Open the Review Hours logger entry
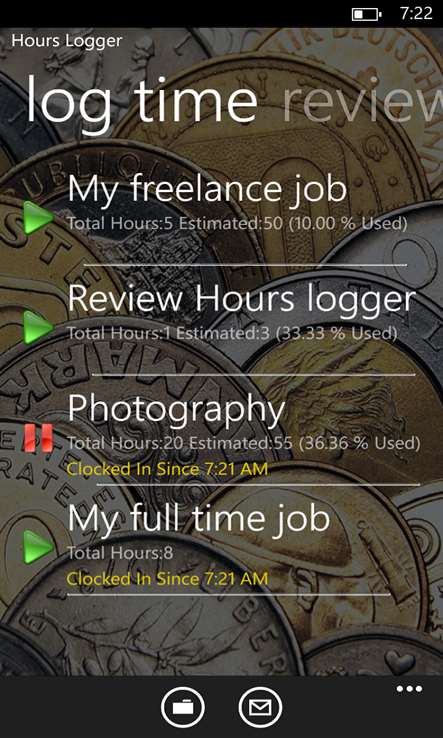443x738 pixels. coord(242,312)
